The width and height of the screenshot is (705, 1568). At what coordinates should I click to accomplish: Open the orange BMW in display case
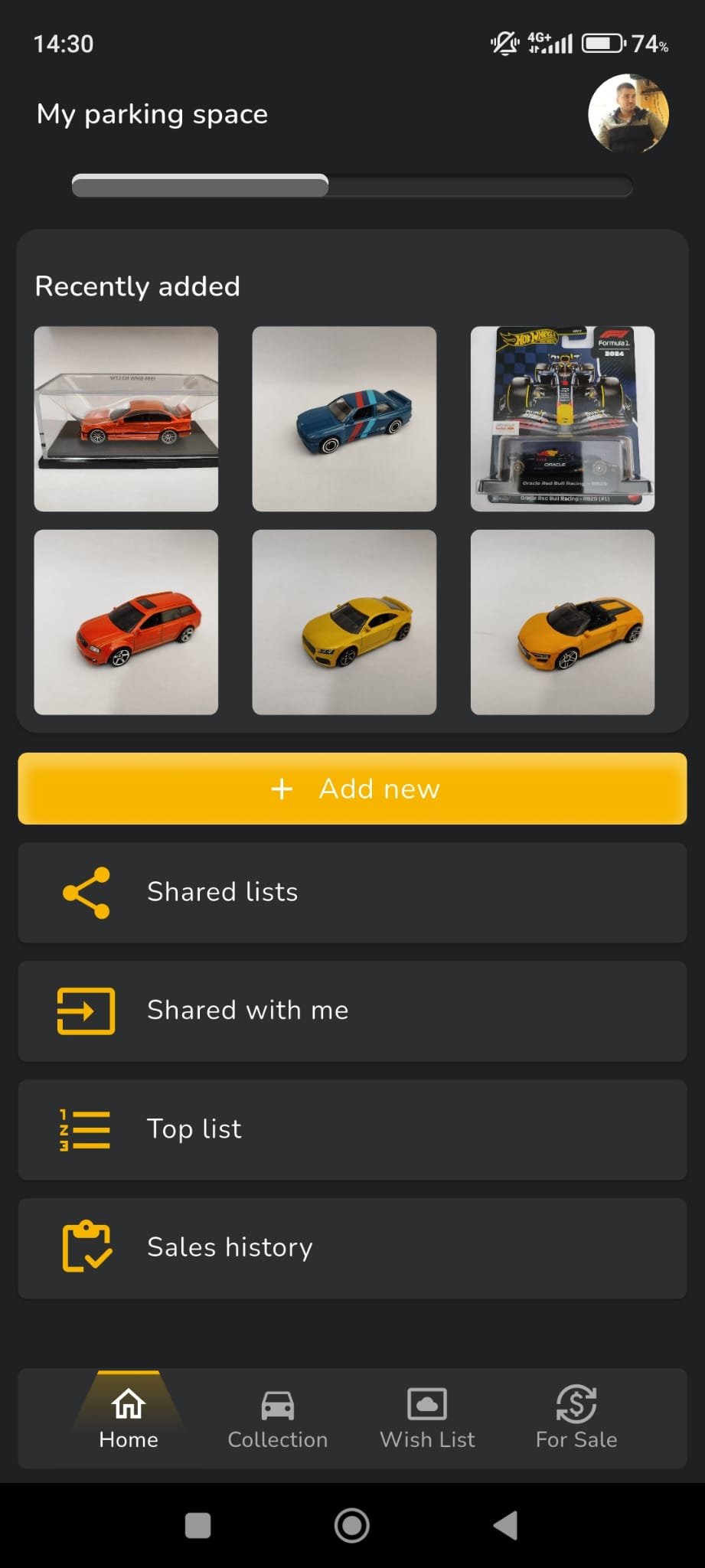(126, 419)
